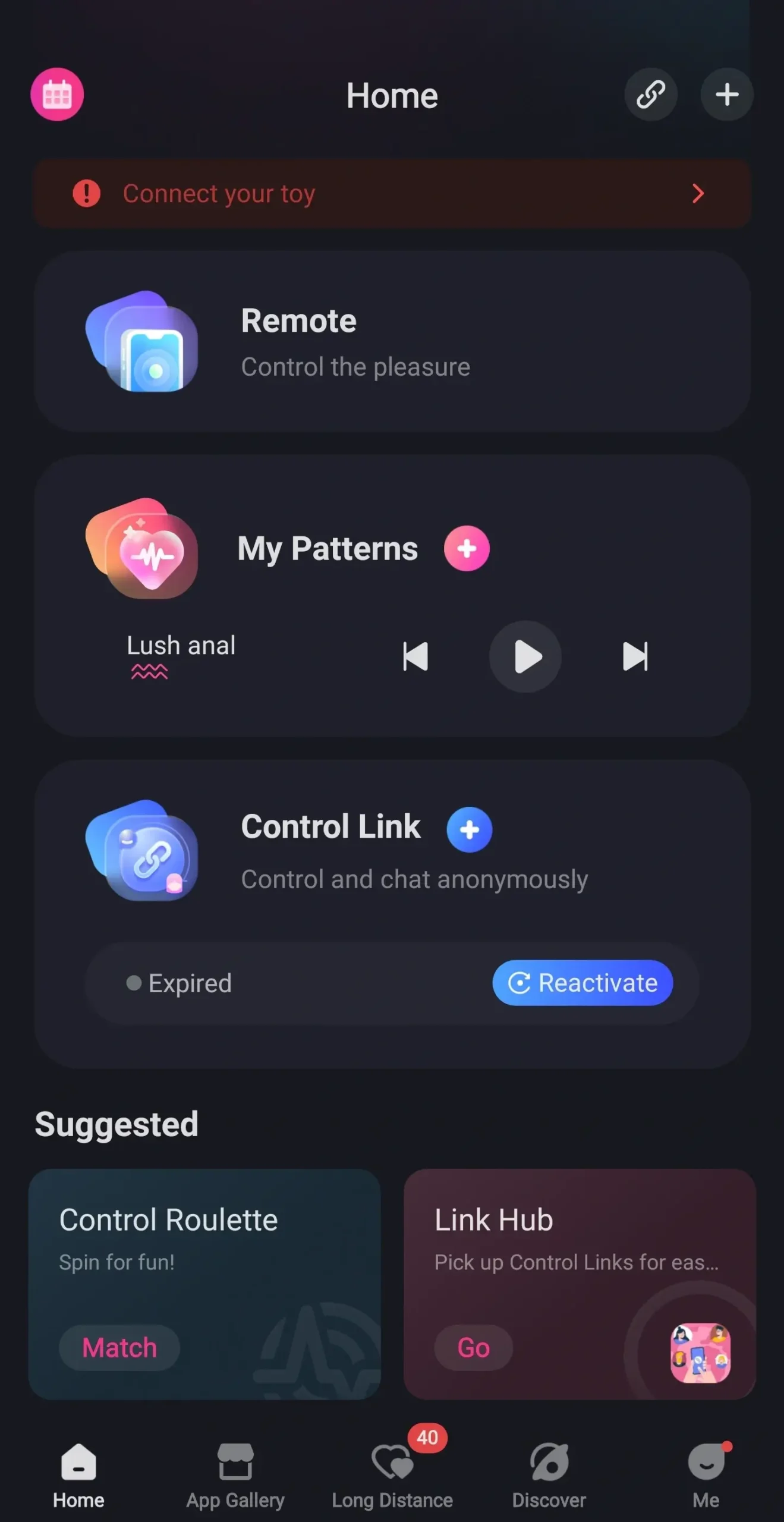784x1522 pixels.
Task: Switch to the Discover tab
Action: [x=549, y=1476]
